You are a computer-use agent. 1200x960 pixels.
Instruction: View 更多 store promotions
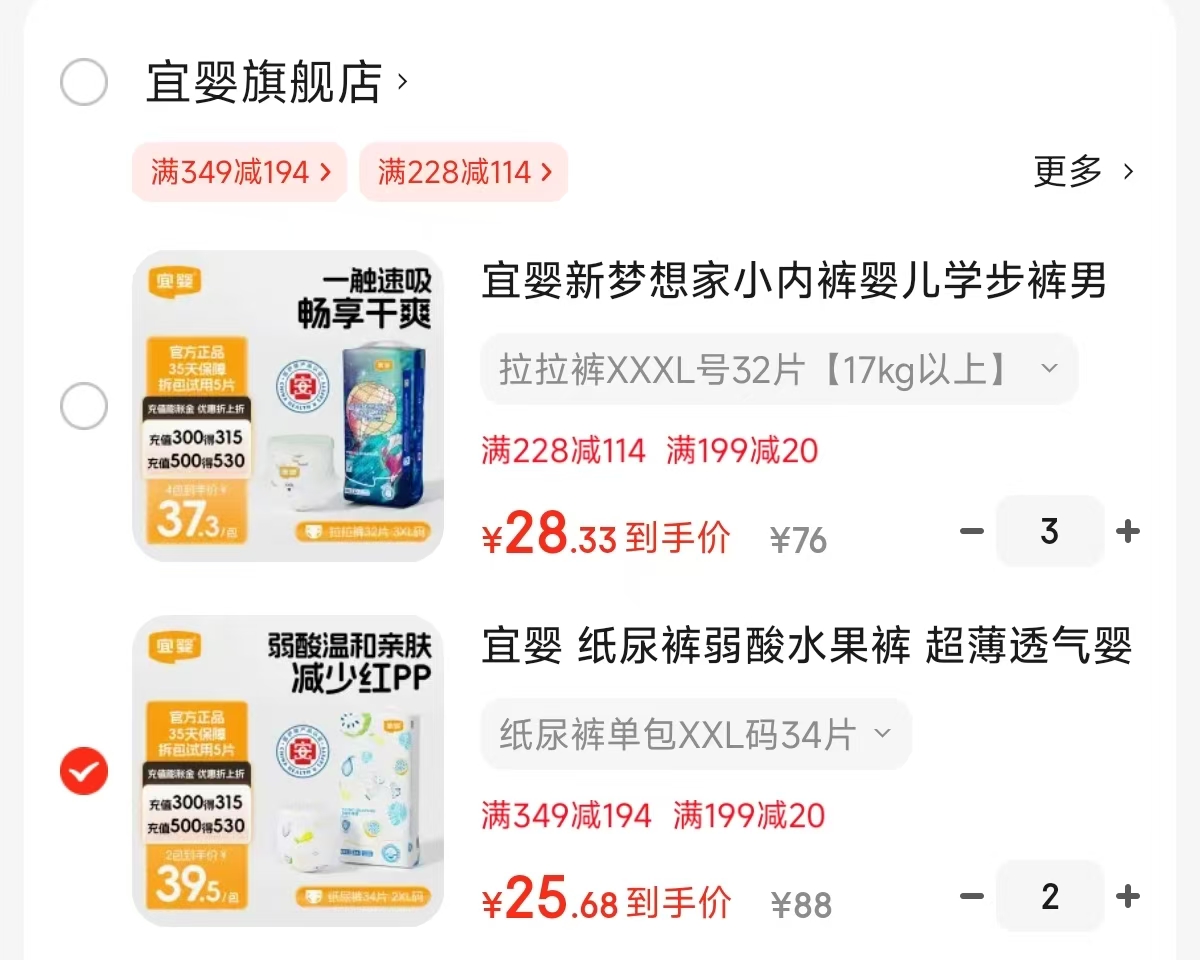pos(1083,172)
